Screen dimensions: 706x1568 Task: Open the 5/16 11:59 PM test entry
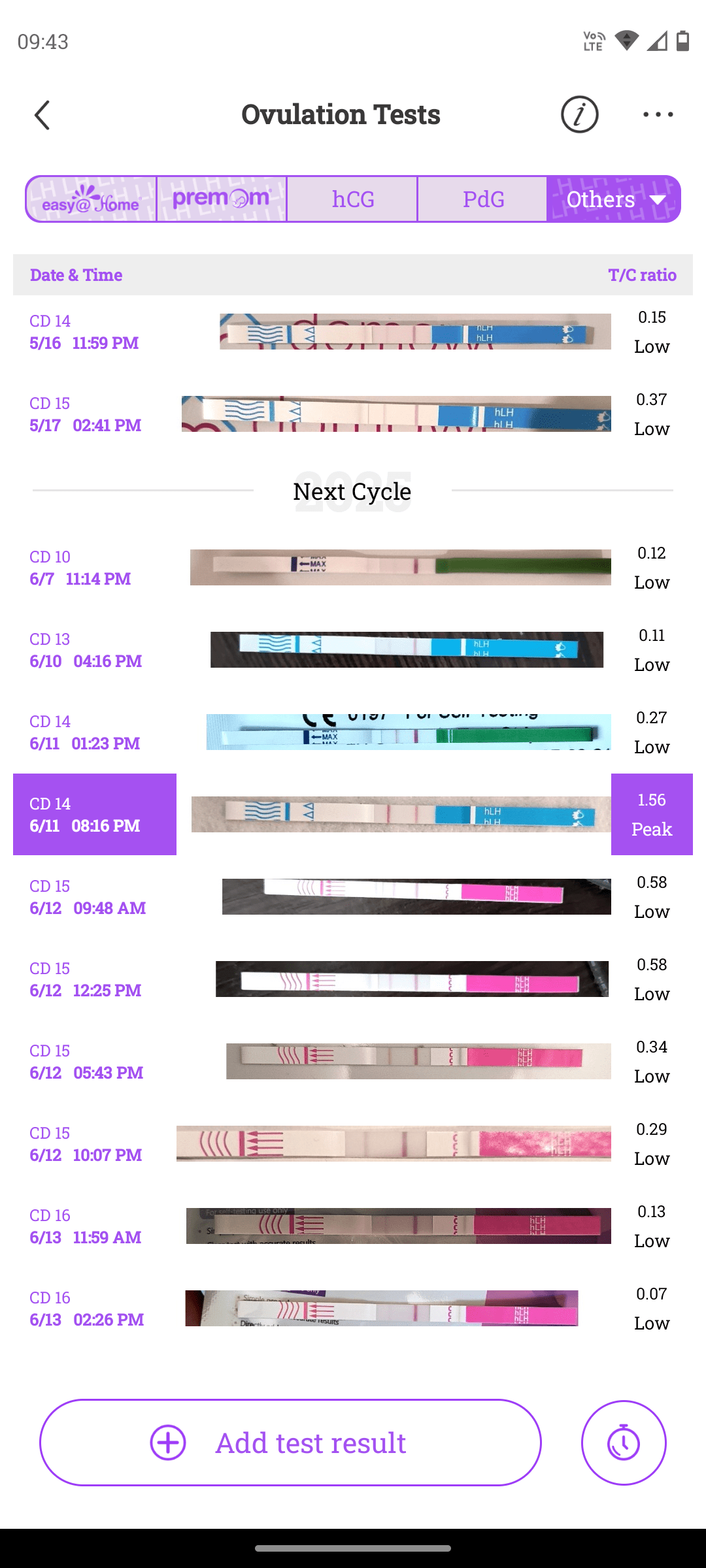[x=353, y=332]
